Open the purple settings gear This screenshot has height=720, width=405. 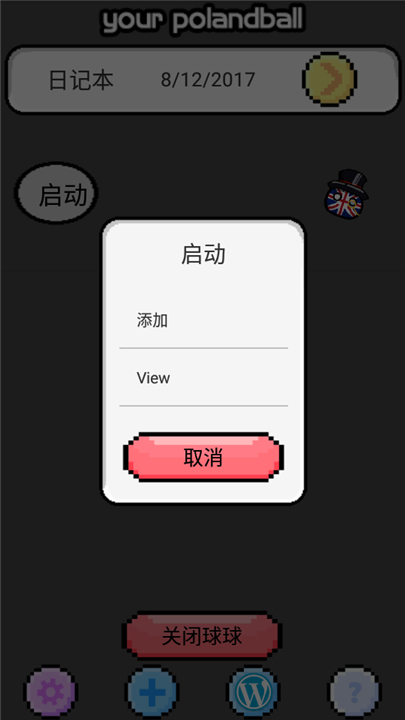coord(50,691)
